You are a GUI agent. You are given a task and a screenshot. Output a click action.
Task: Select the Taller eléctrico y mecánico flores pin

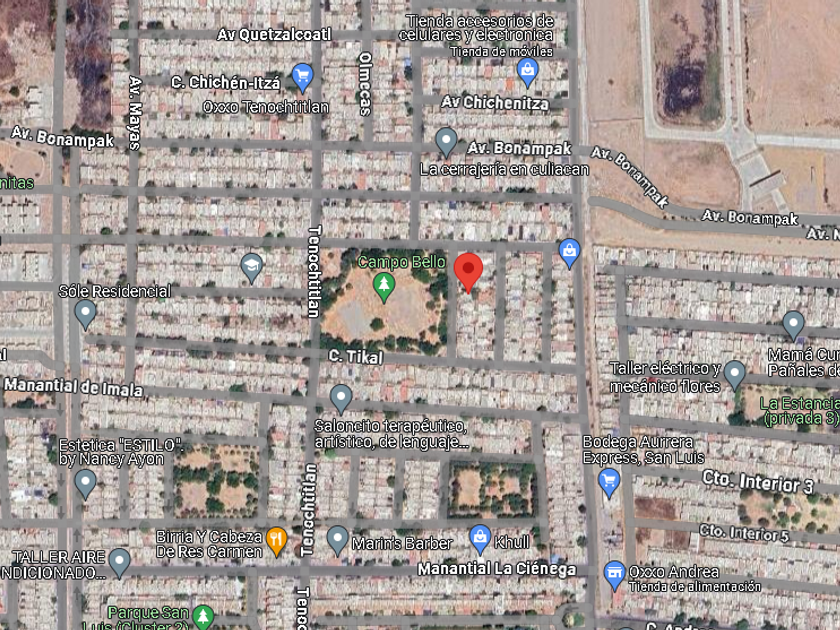734,375
